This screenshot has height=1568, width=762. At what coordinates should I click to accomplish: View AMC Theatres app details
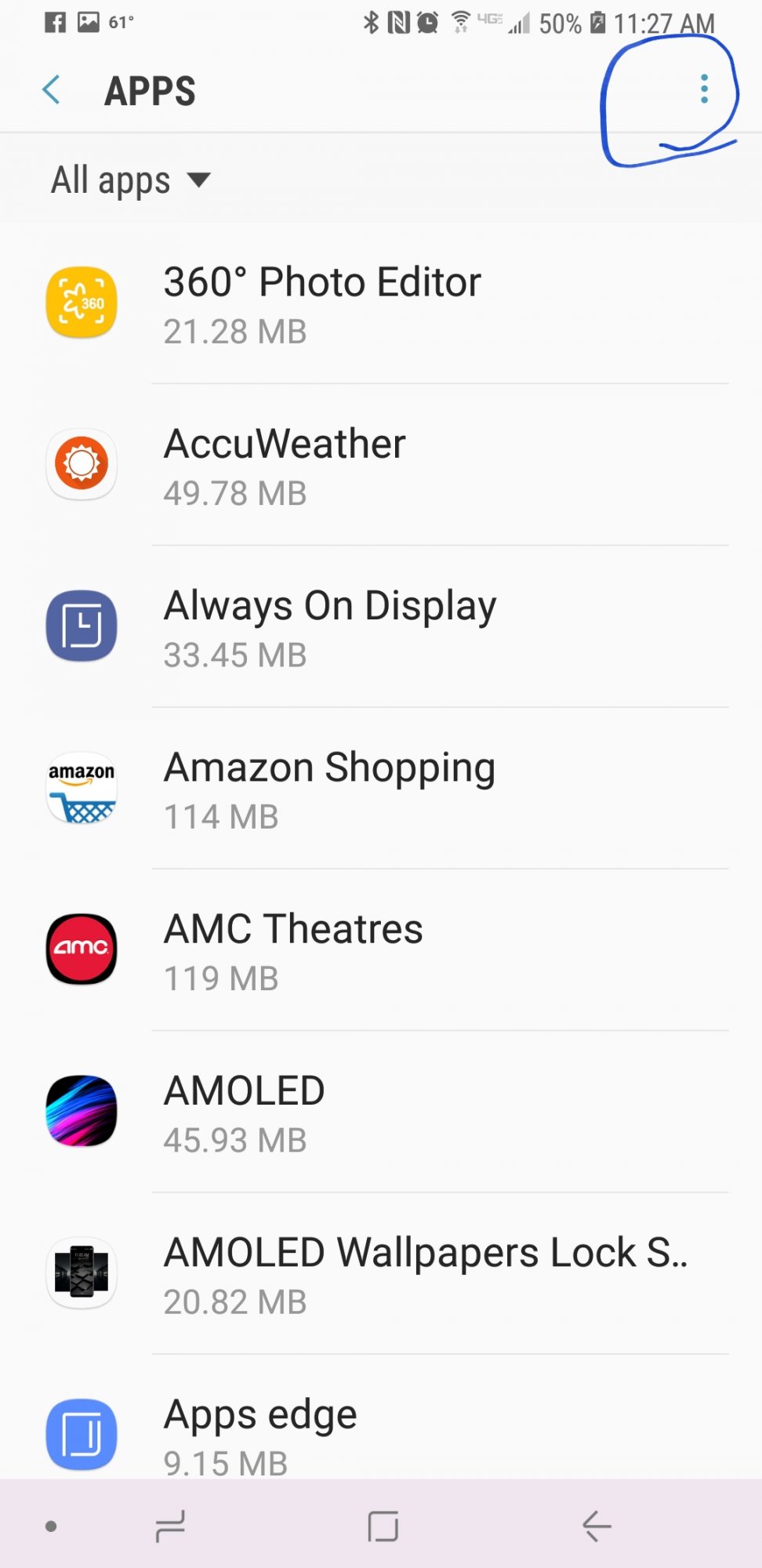tap(381, 950)
